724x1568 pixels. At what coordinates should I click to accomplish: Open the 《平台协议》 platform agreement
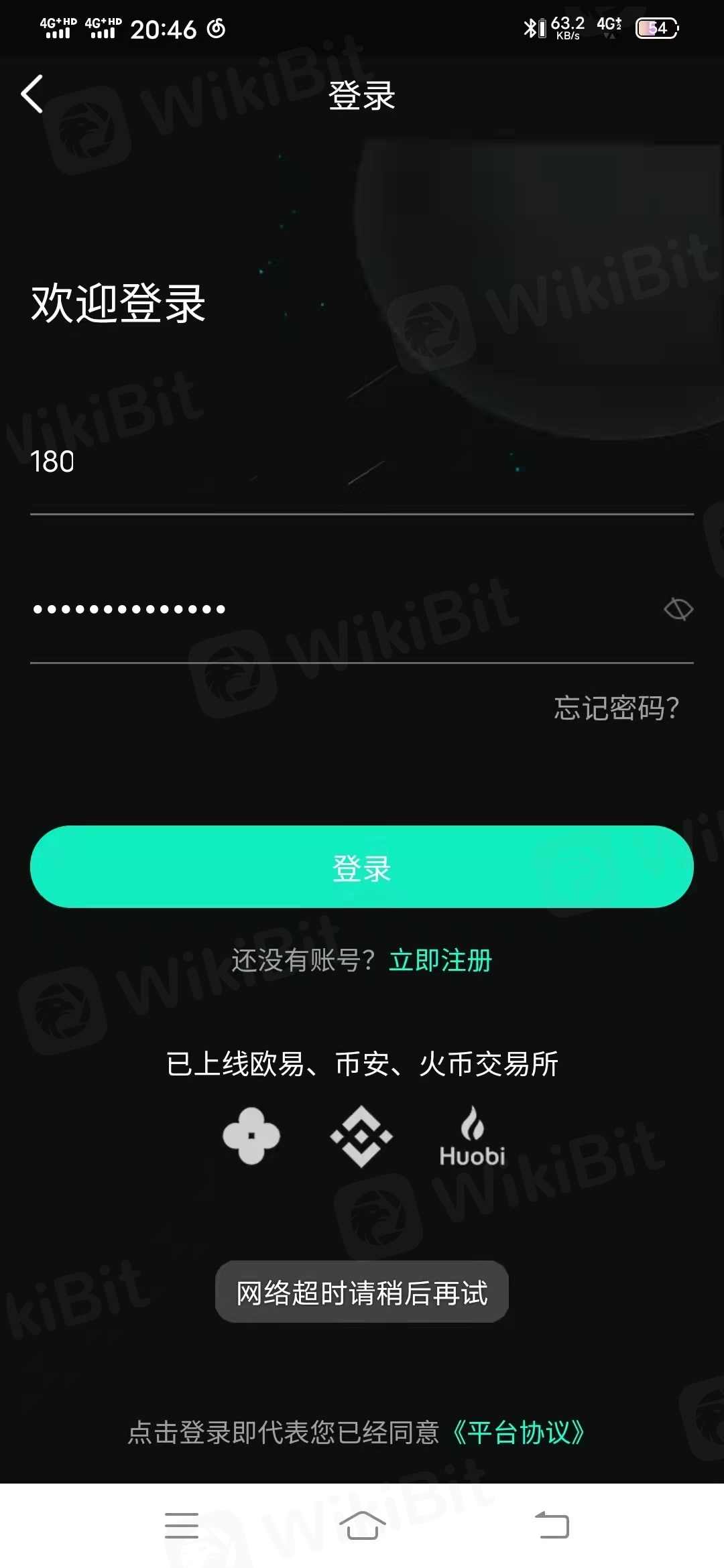coord(518,1433)
